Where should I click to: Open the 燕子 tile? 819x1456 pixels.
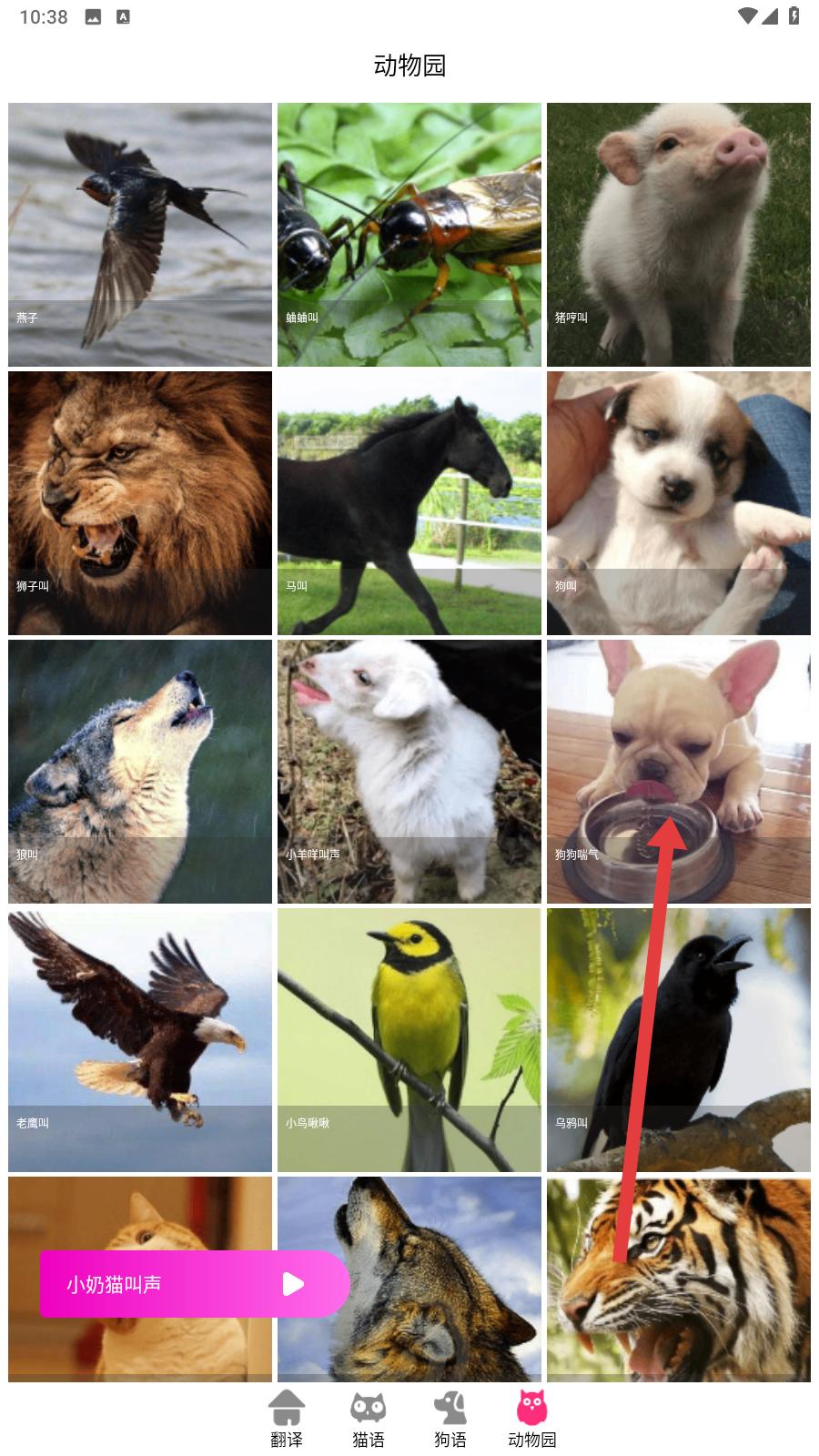[x=140, y=235]
